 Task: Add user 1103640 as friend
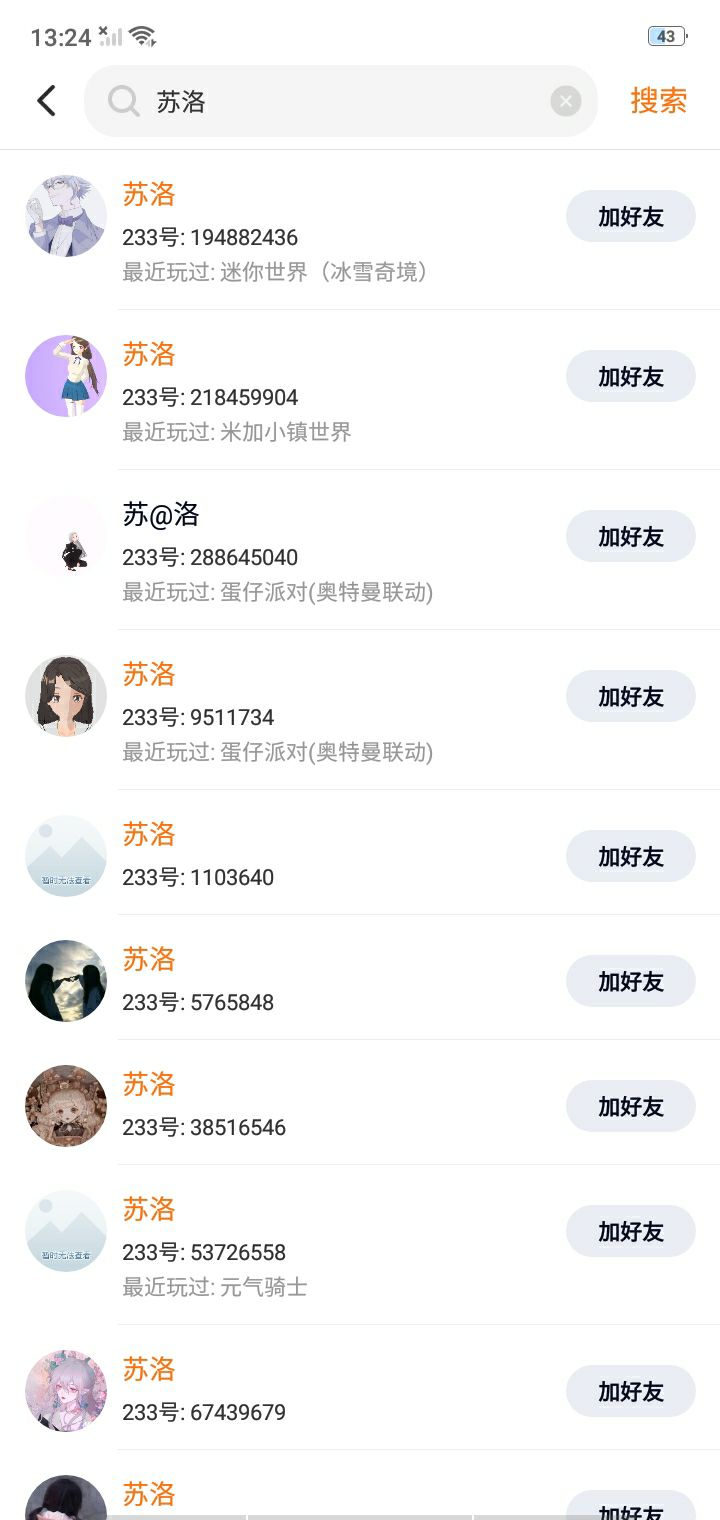pos(630,856)
